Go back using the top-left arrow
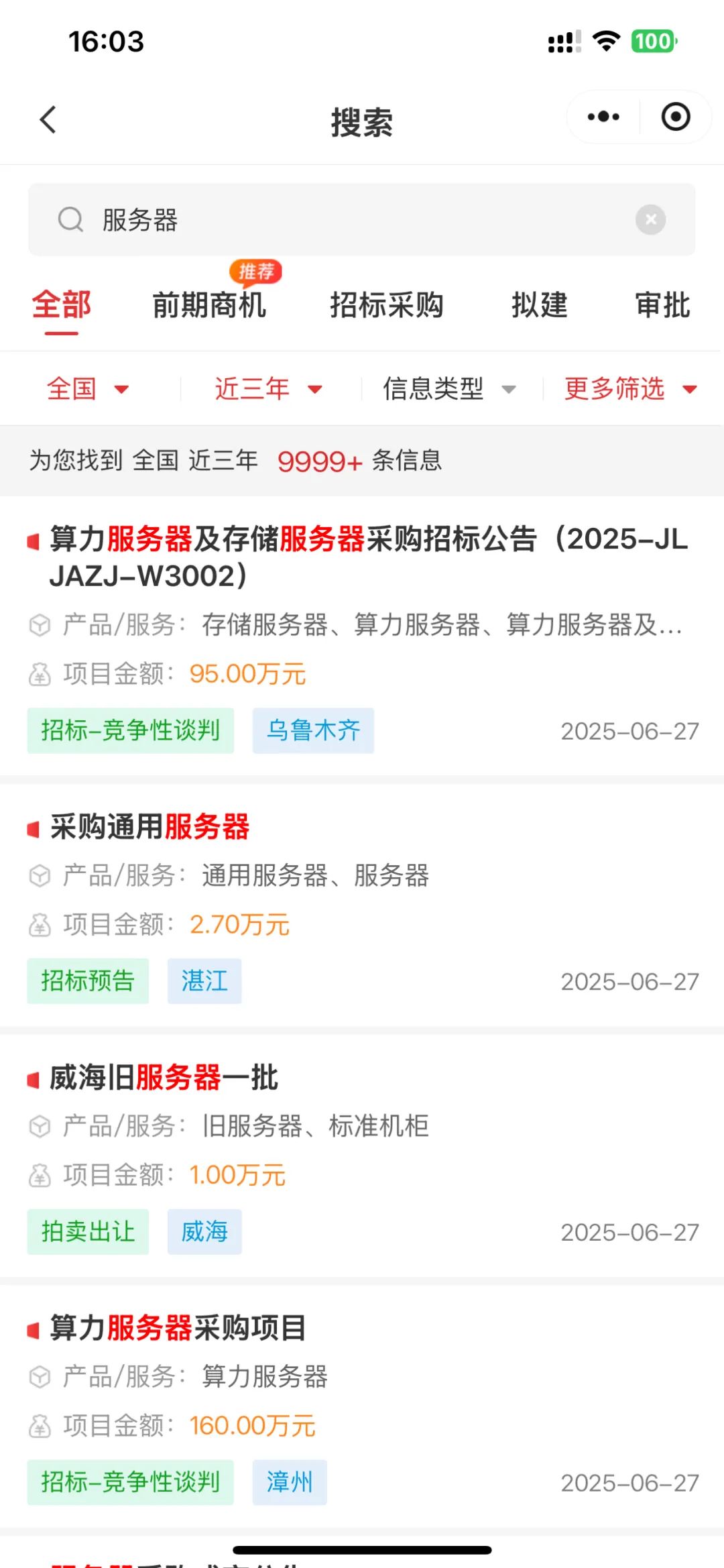This screenshot has height=1568, width=724. click(48, 120)
